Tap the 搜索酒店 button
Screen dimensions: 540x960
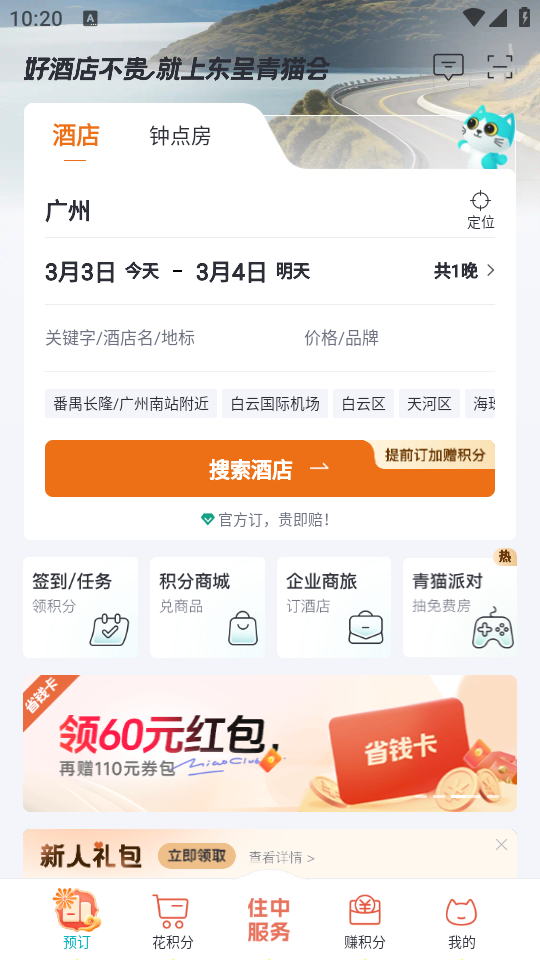(270, 469)
